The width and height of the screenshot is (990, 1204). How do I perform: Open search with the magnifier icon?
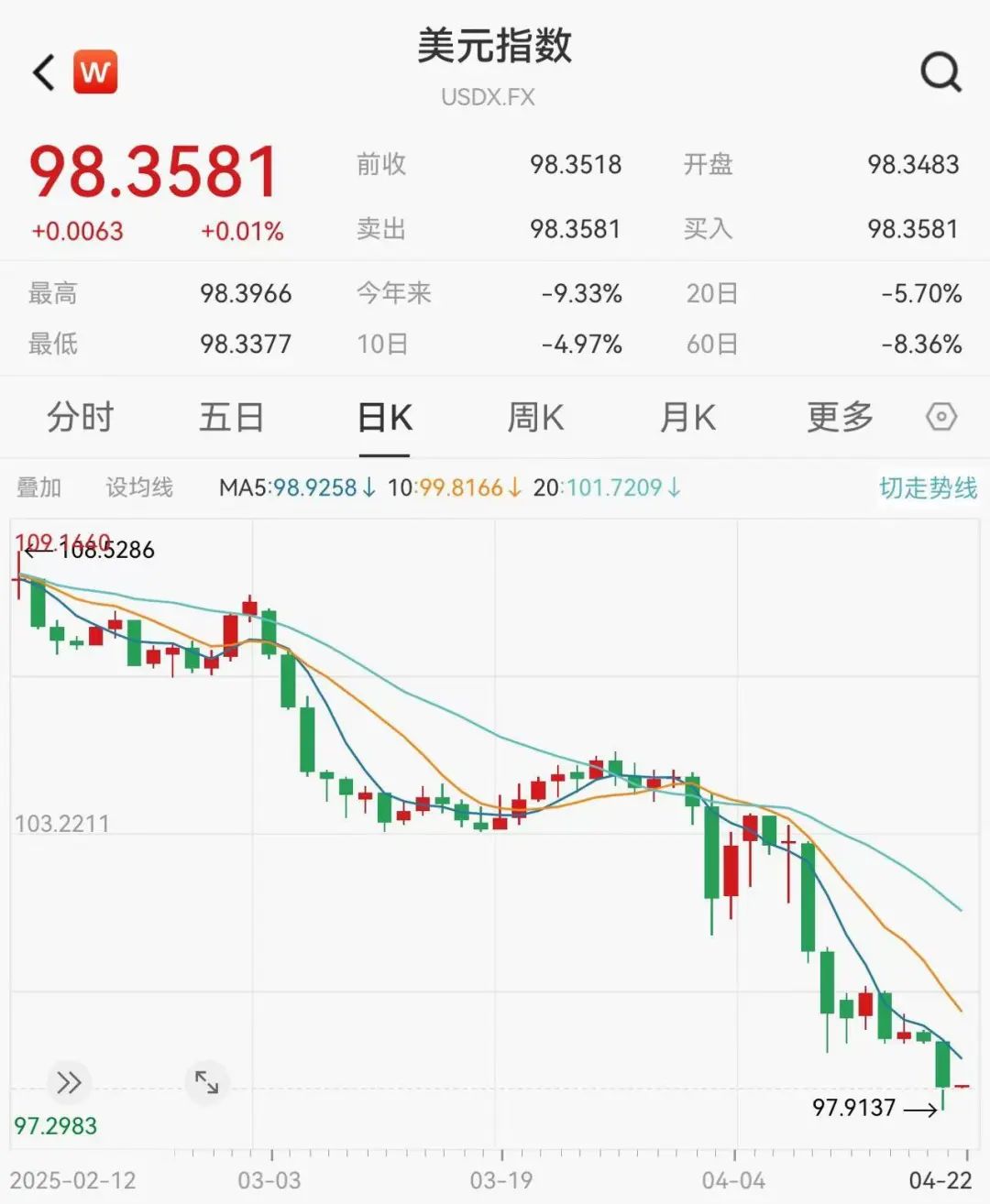click(x=938, y=71)
